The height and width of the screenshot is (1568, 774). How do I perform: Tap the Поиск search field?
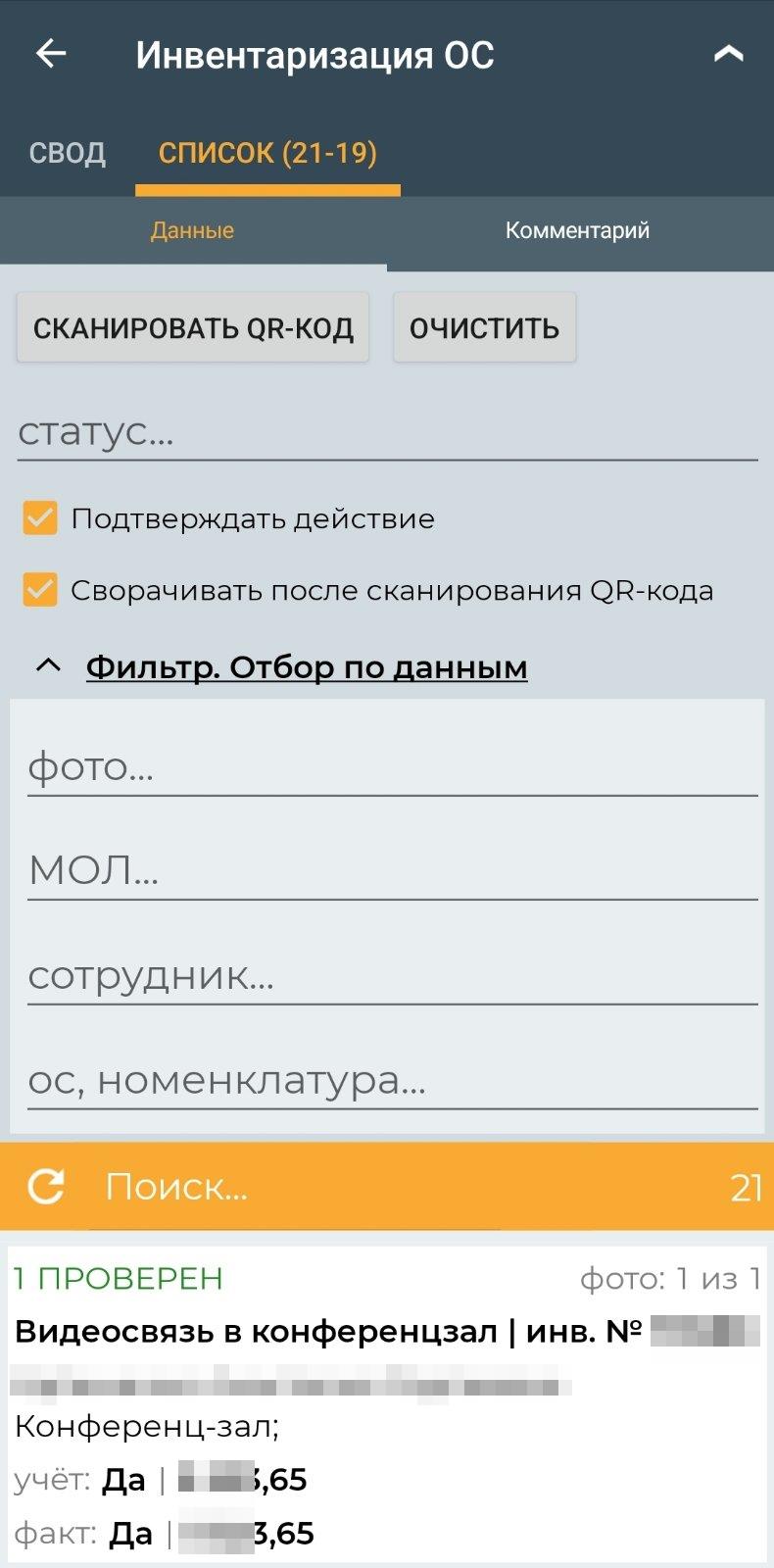pyautogui.click(x=392, y=1187)
